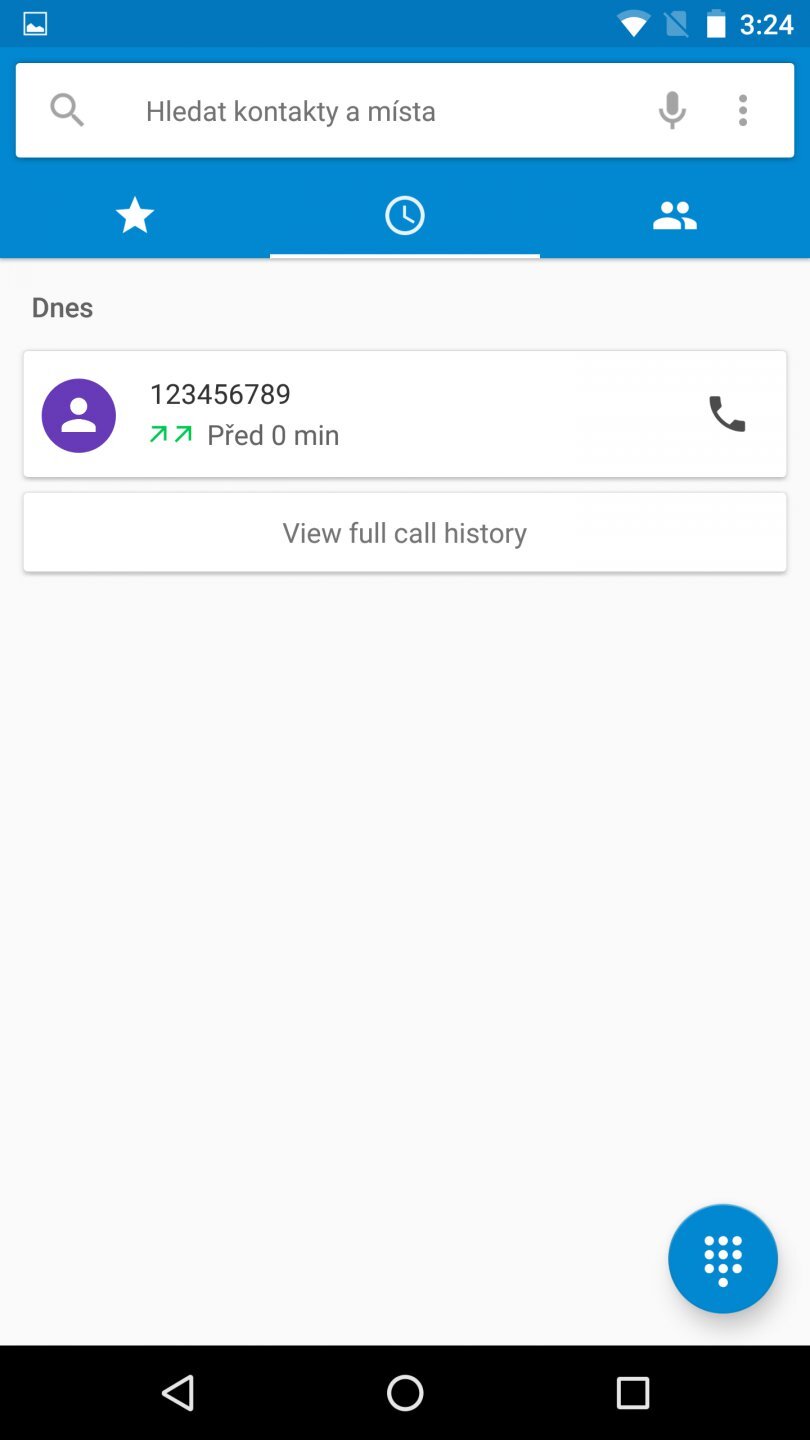The height and width of the screenshot is (1440, 810).
Task: Open the search magnifier icon
Action: pyautogui.click(x=67, y=110)
